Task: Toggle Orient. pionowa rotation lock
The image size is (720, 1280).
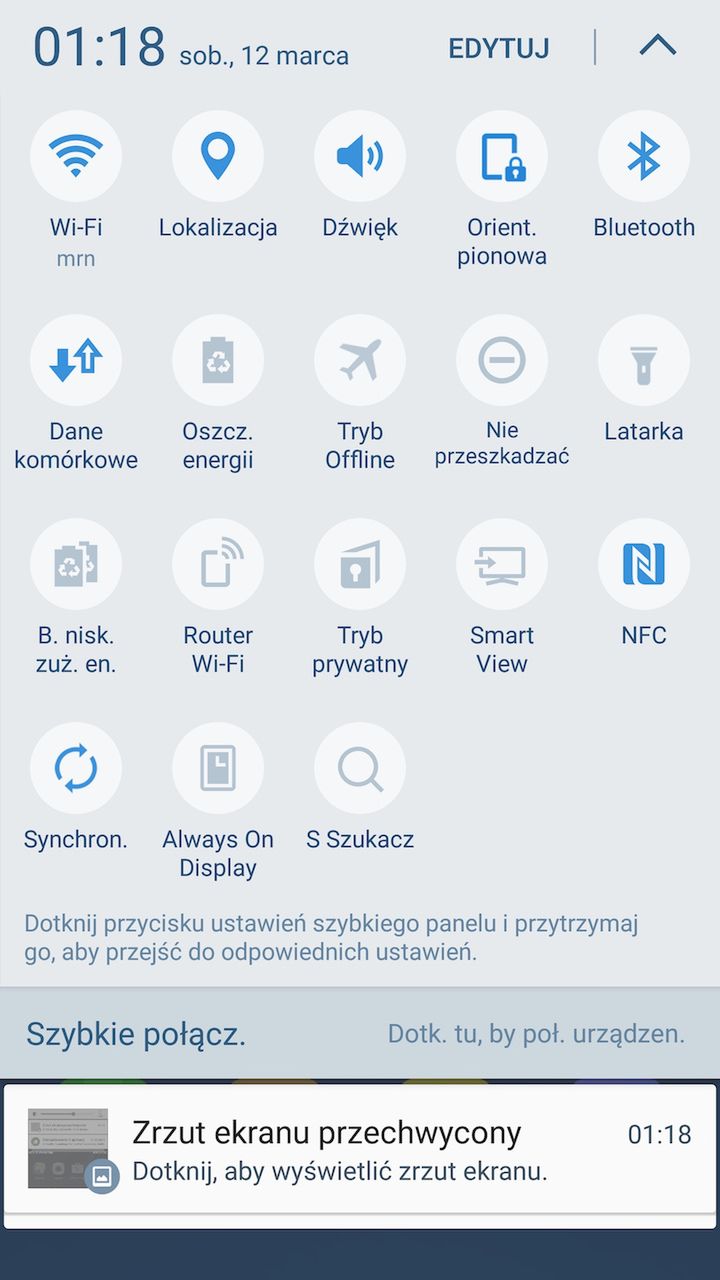Action: (502, 156)
